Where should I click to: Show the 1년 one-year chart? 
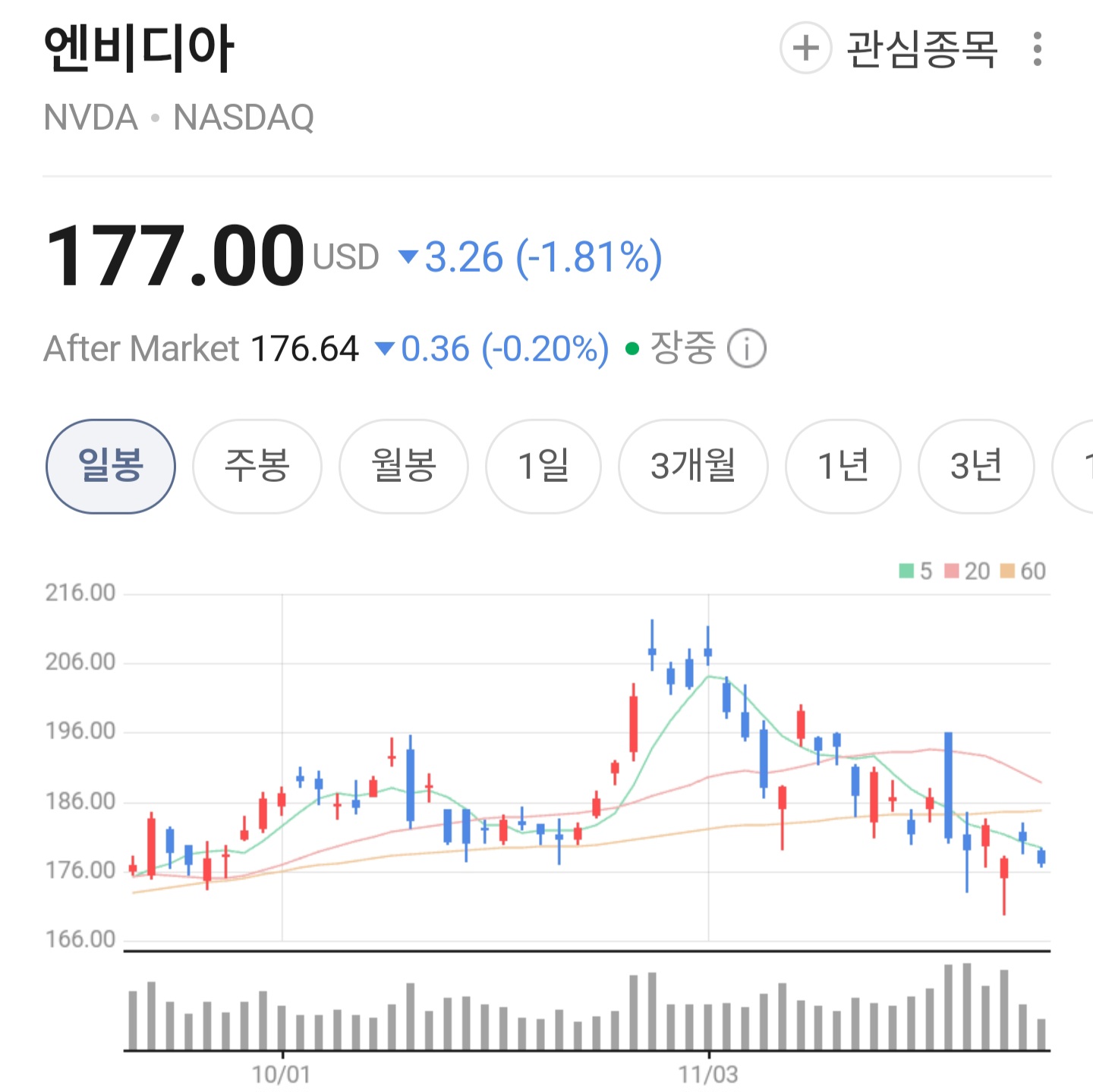(x=843, y=466)
